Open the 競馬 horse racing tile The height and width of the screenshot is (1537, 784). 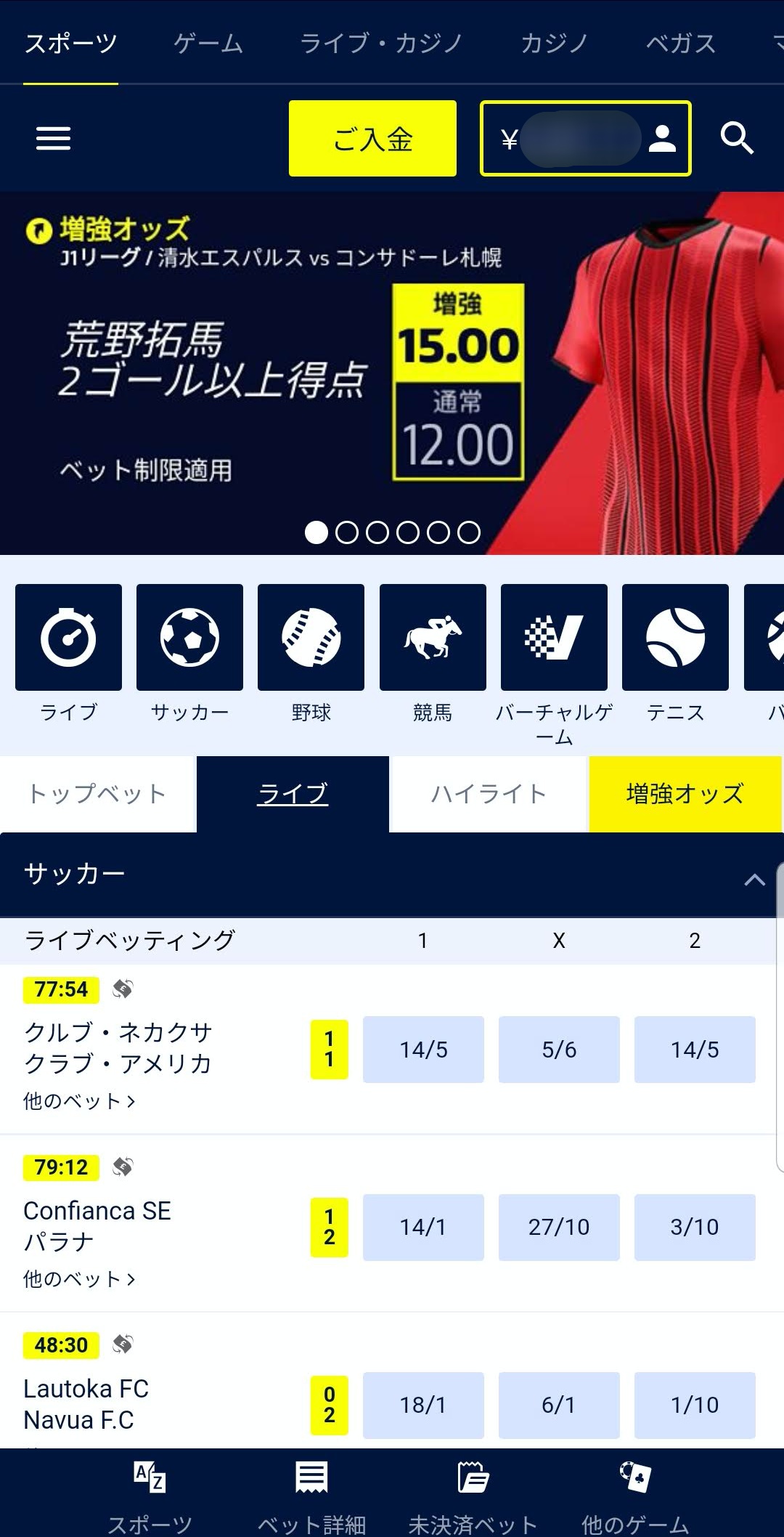coord(433,638)
